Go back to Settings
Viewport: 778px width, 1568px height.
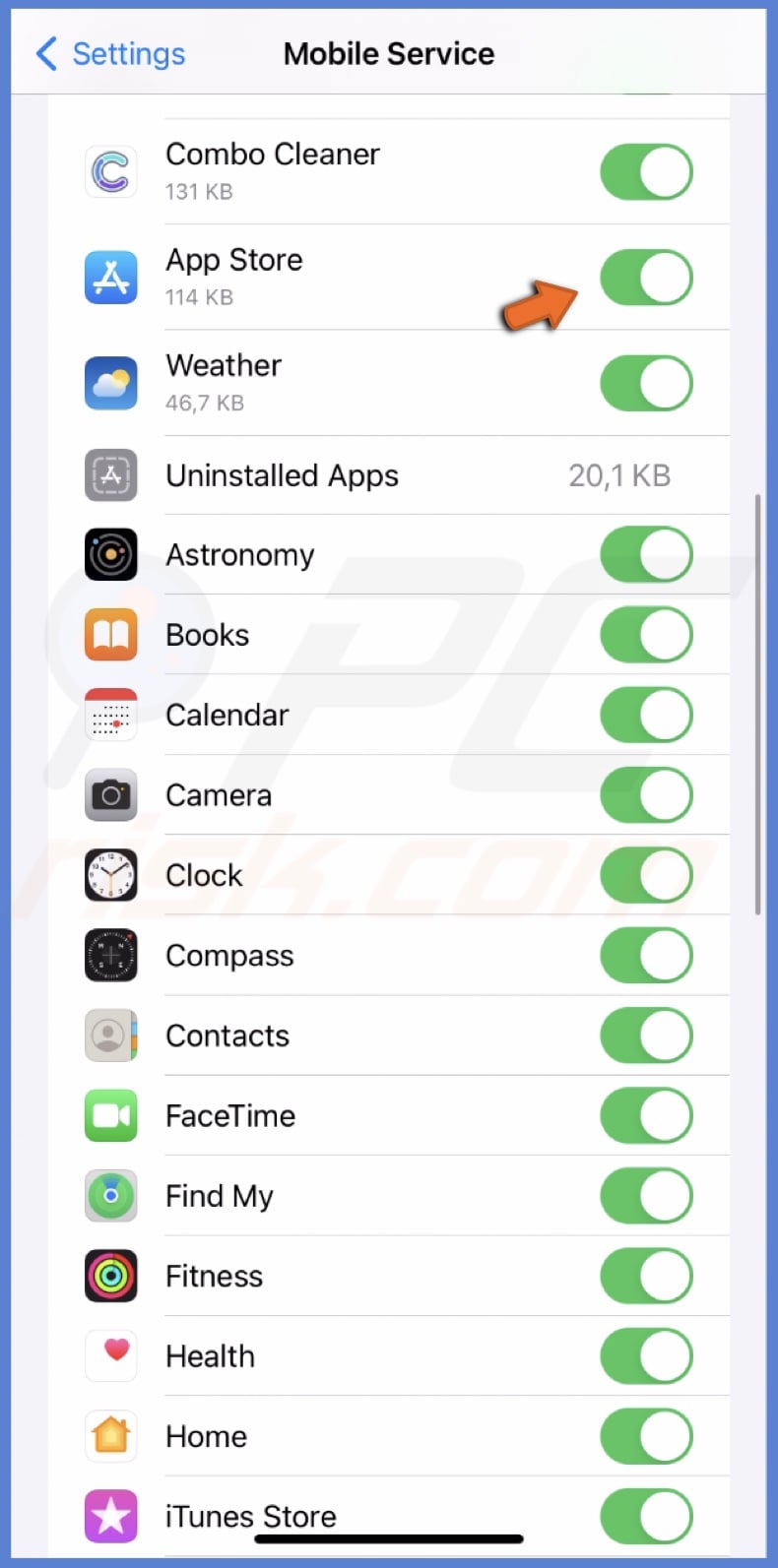pyautogui.click(x=108, y=54)
